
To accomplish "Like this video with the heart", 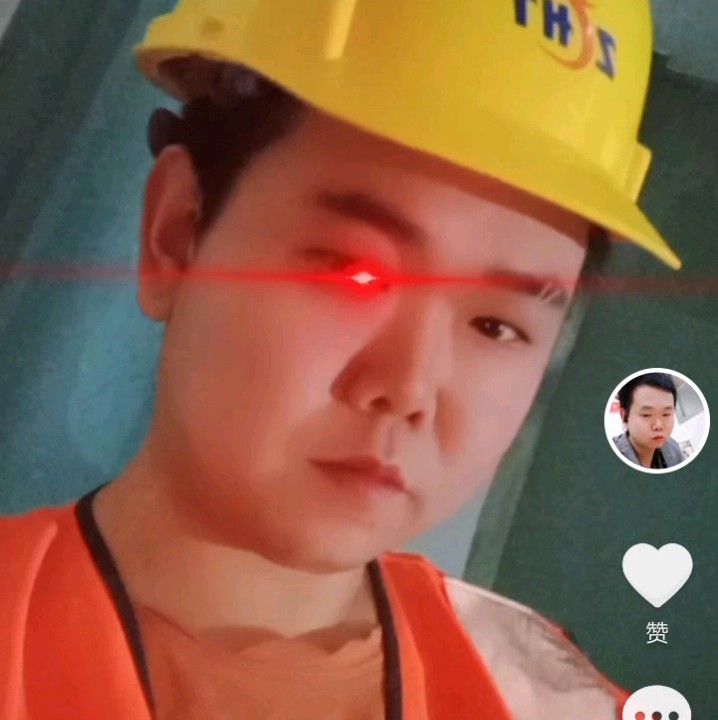I will [657, 574].
